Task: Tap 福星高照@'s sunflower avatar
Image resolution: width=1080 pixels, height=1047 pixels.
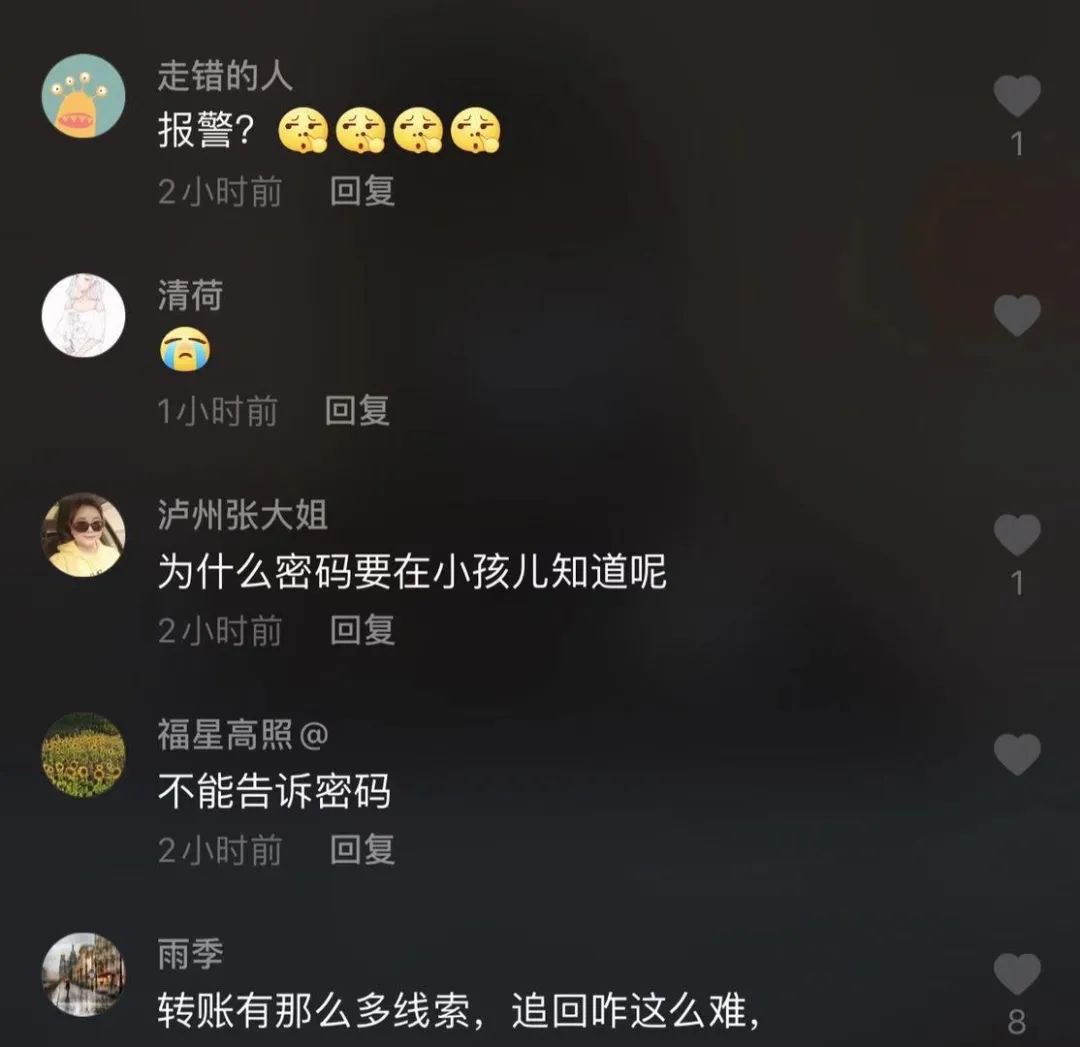Action: click(83, 755)
